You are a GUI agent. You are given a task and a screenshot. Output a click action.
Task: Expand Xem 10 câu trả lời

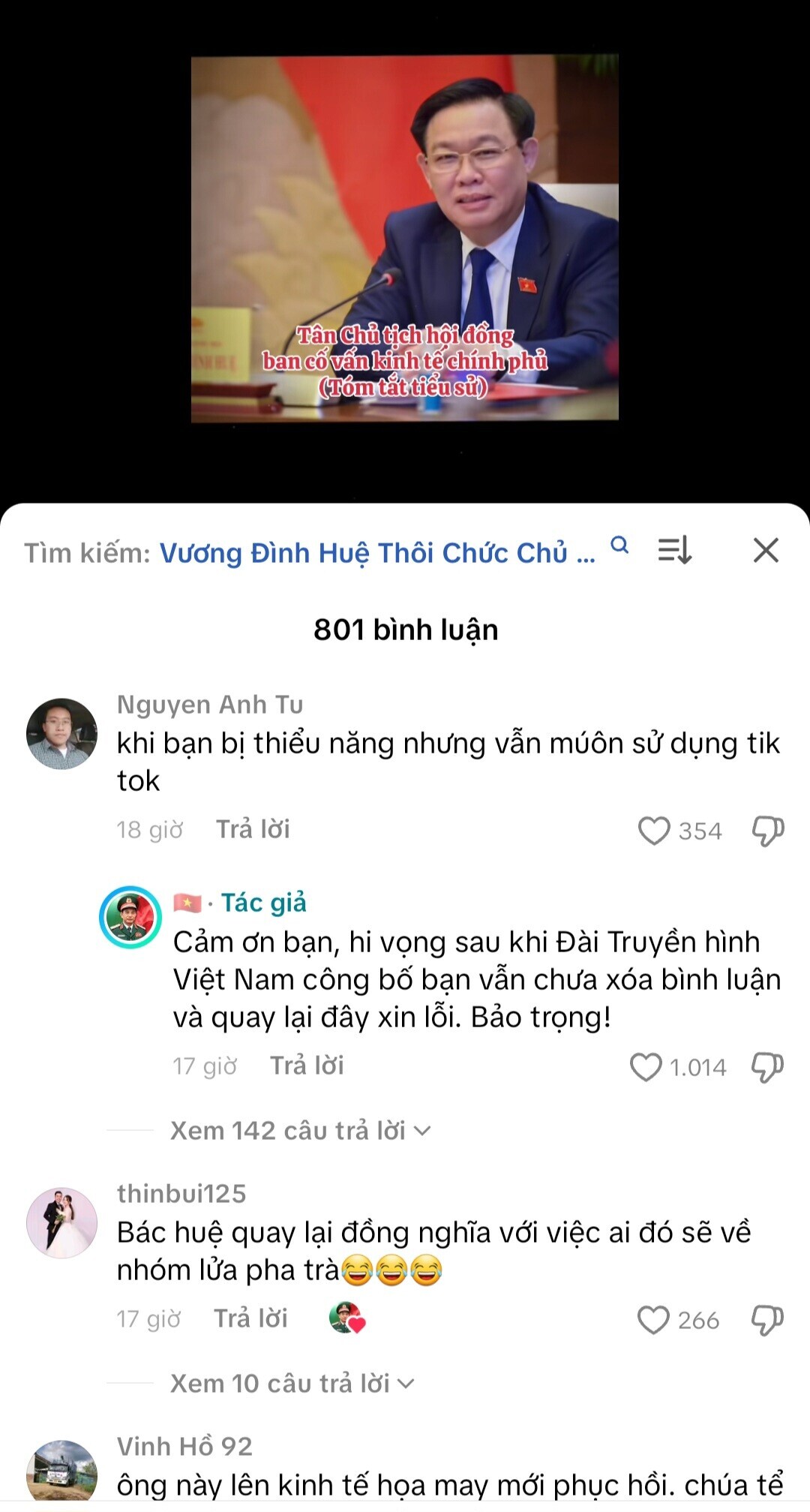292,1384
